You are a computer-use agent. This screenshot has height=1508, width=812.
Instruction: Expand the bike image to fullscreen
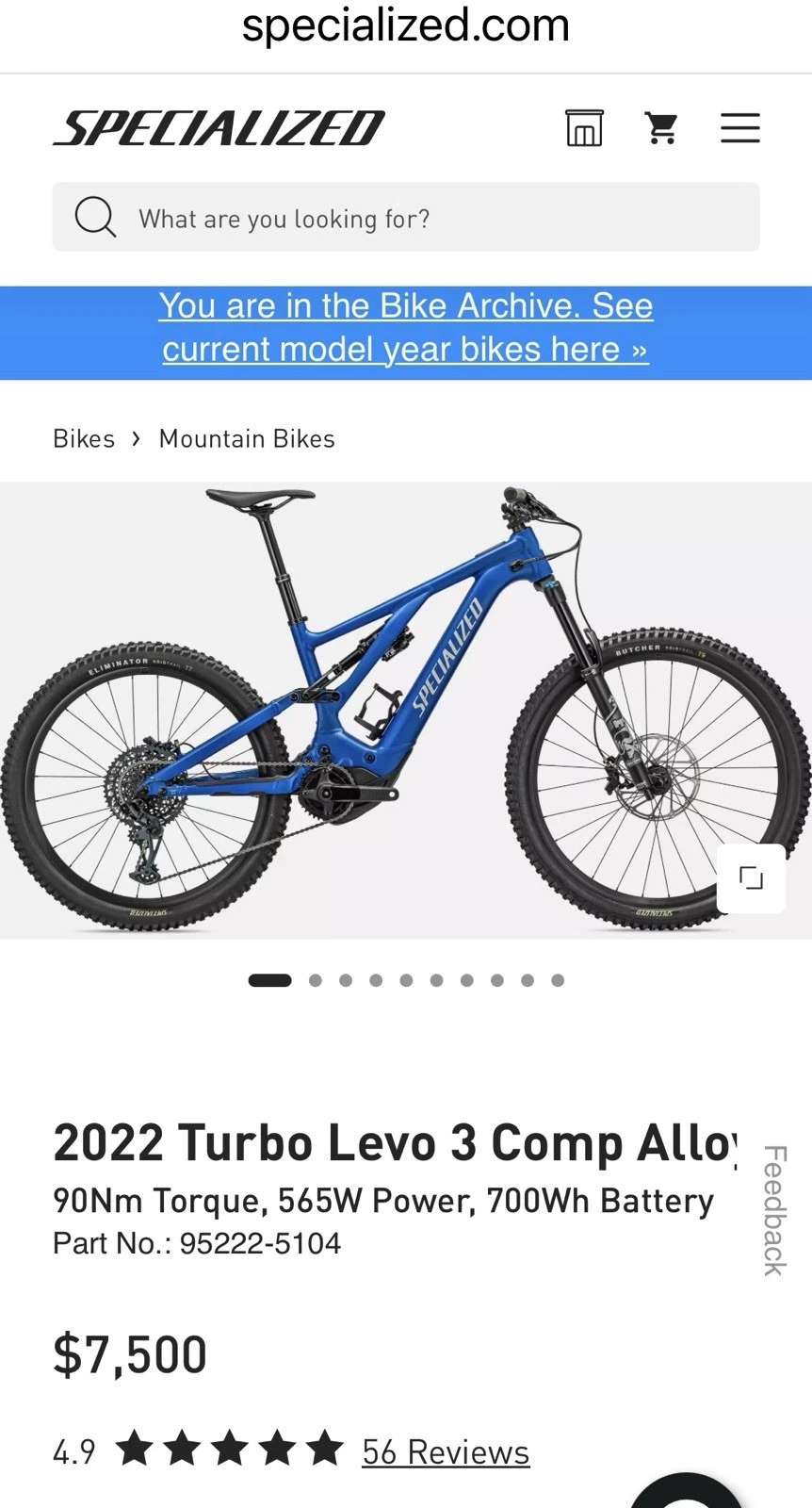point(751,878)
